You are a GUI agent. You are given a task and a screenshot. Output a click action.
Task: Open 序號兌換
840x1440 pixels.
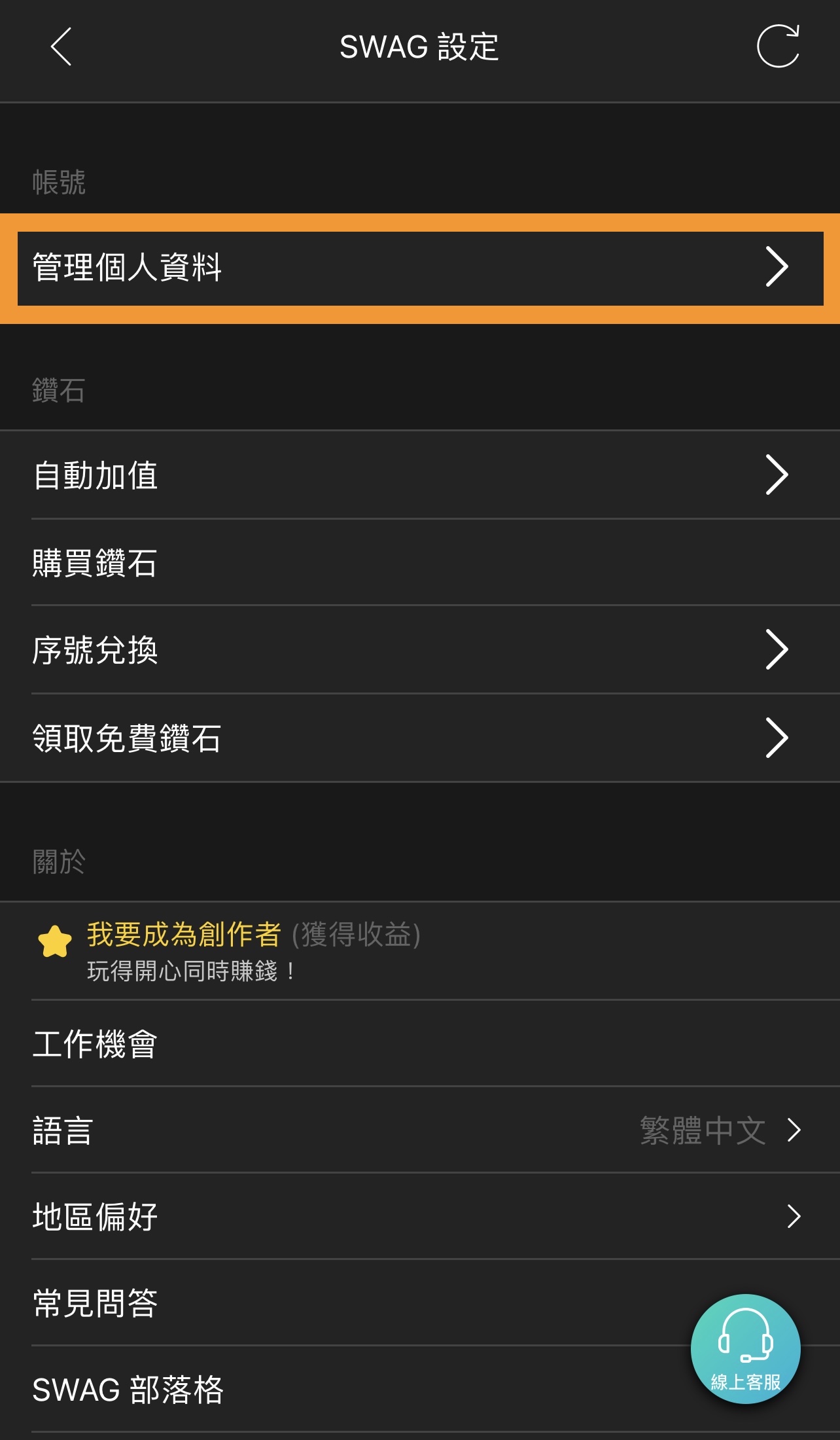click(x=420, y=650)
